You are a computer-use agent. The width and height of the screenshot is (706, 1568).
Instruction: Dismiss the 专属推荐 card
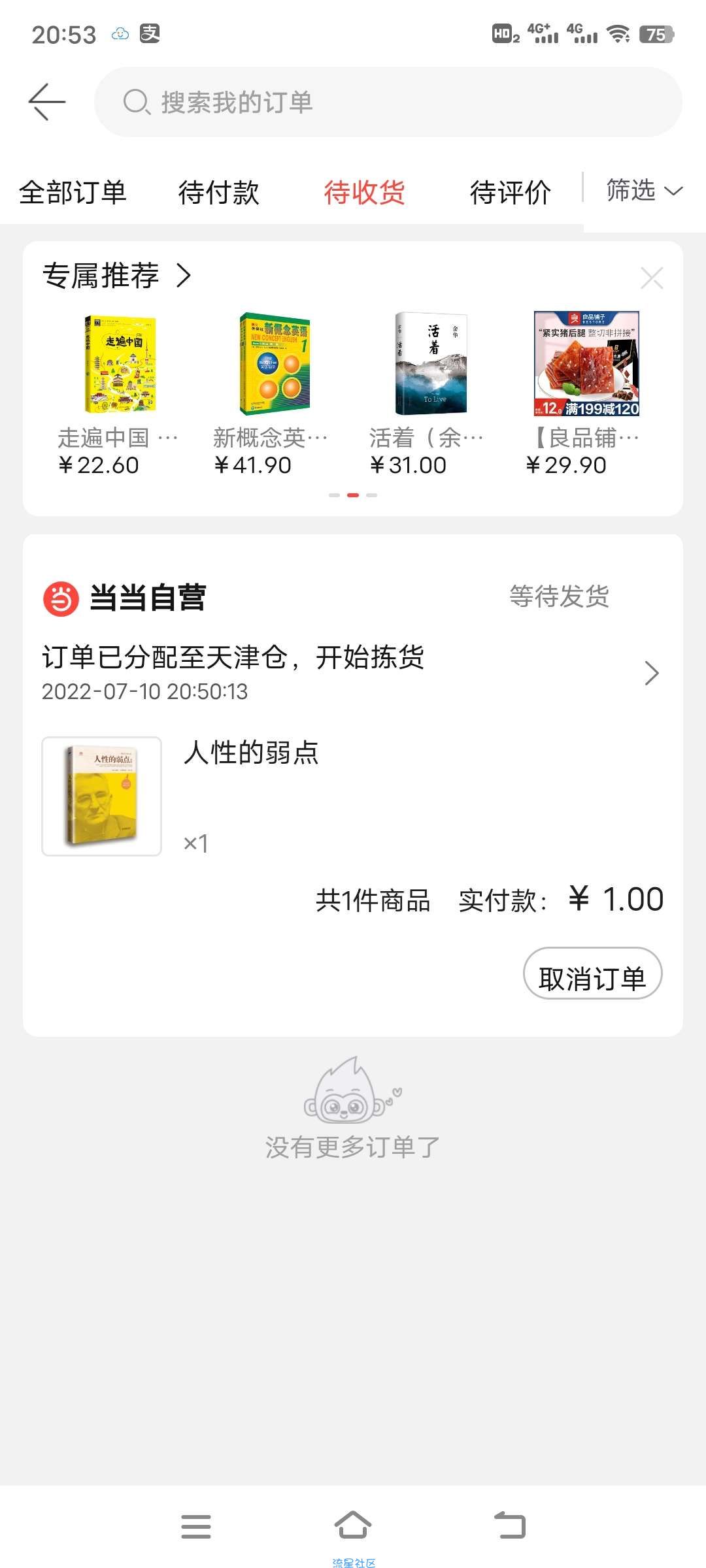pyautogui.click(x=652, y=278)
